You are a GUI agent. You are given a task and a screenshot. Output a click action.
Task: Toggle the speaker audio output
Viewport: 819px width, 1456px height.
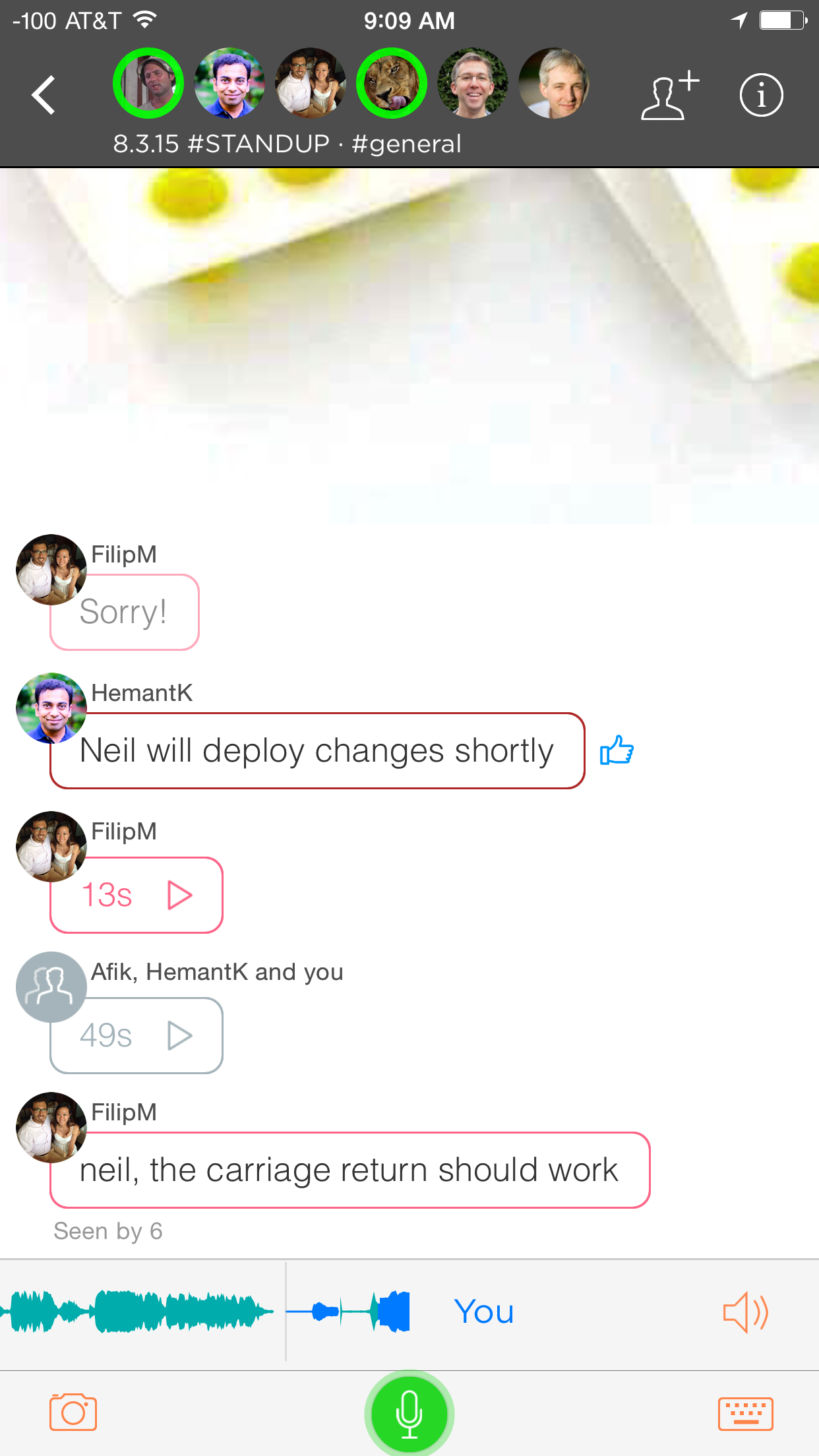click(745, 1312)
